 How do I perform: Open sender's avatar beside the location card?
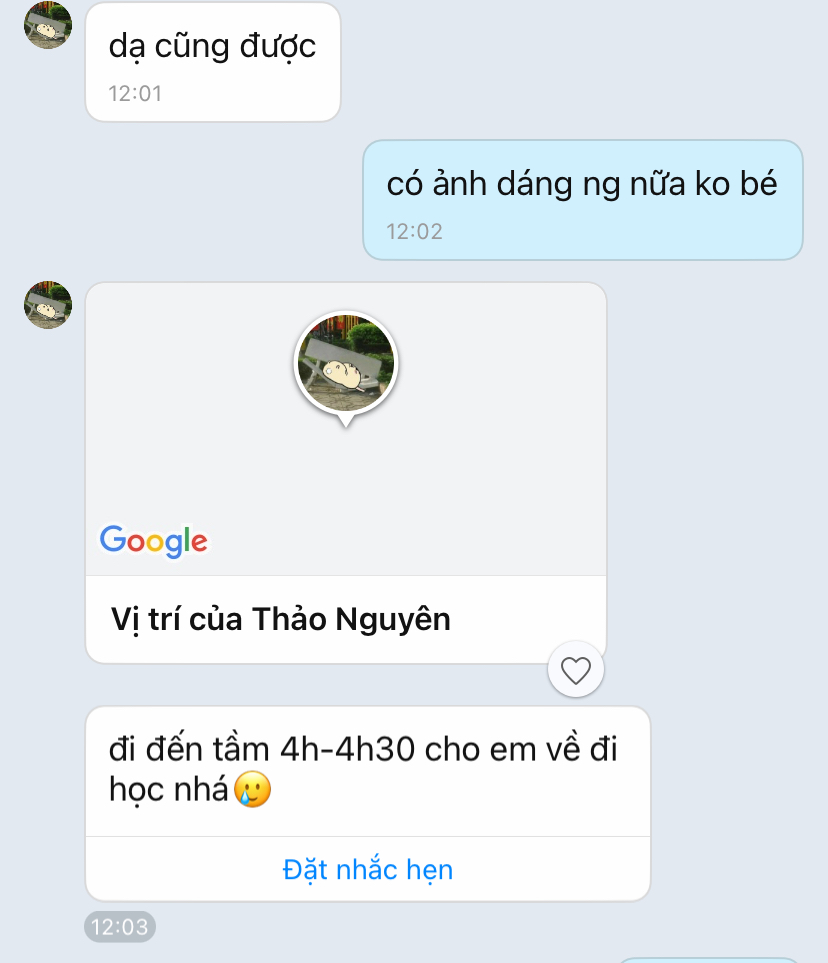tap(48, 305)
